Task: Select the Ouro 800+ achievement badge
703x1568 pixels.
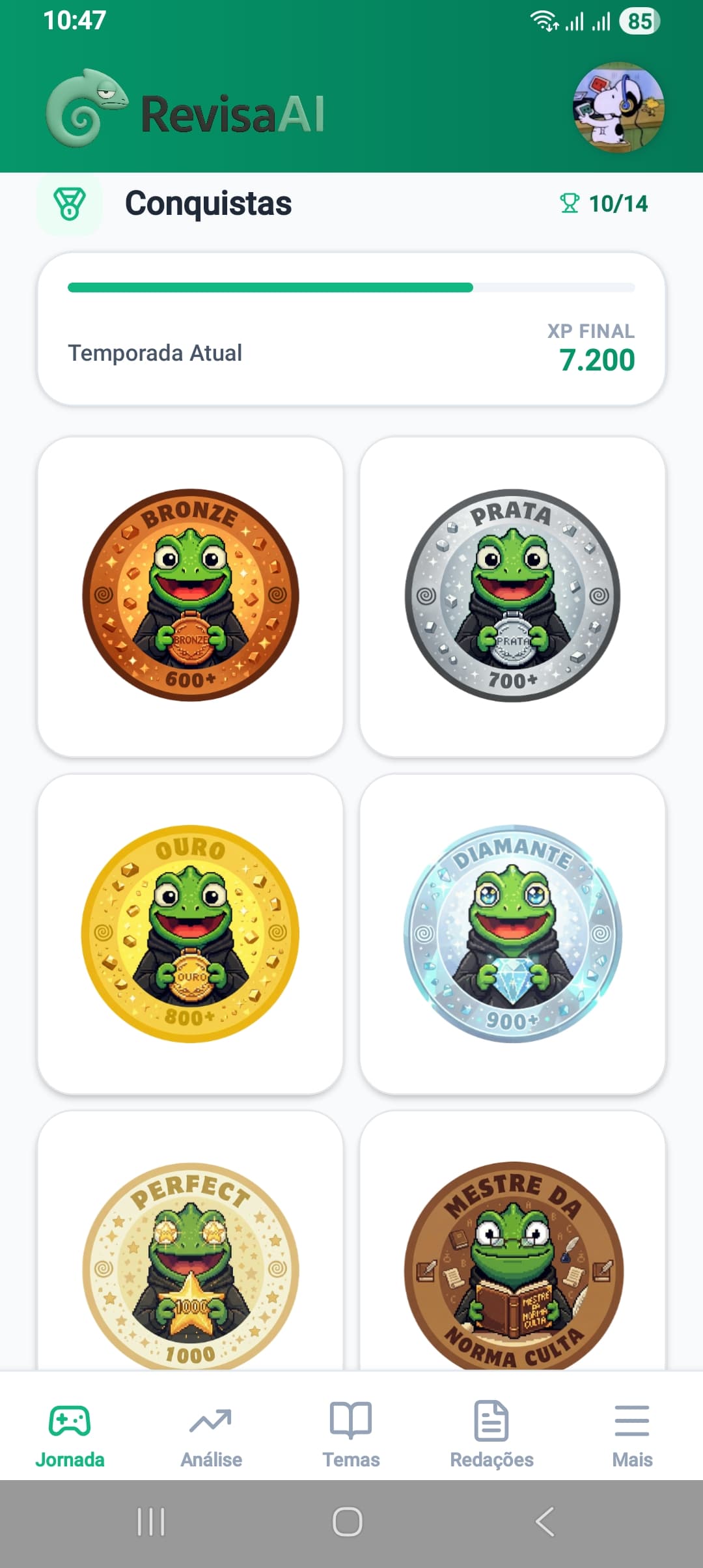Action: point(190,933)
